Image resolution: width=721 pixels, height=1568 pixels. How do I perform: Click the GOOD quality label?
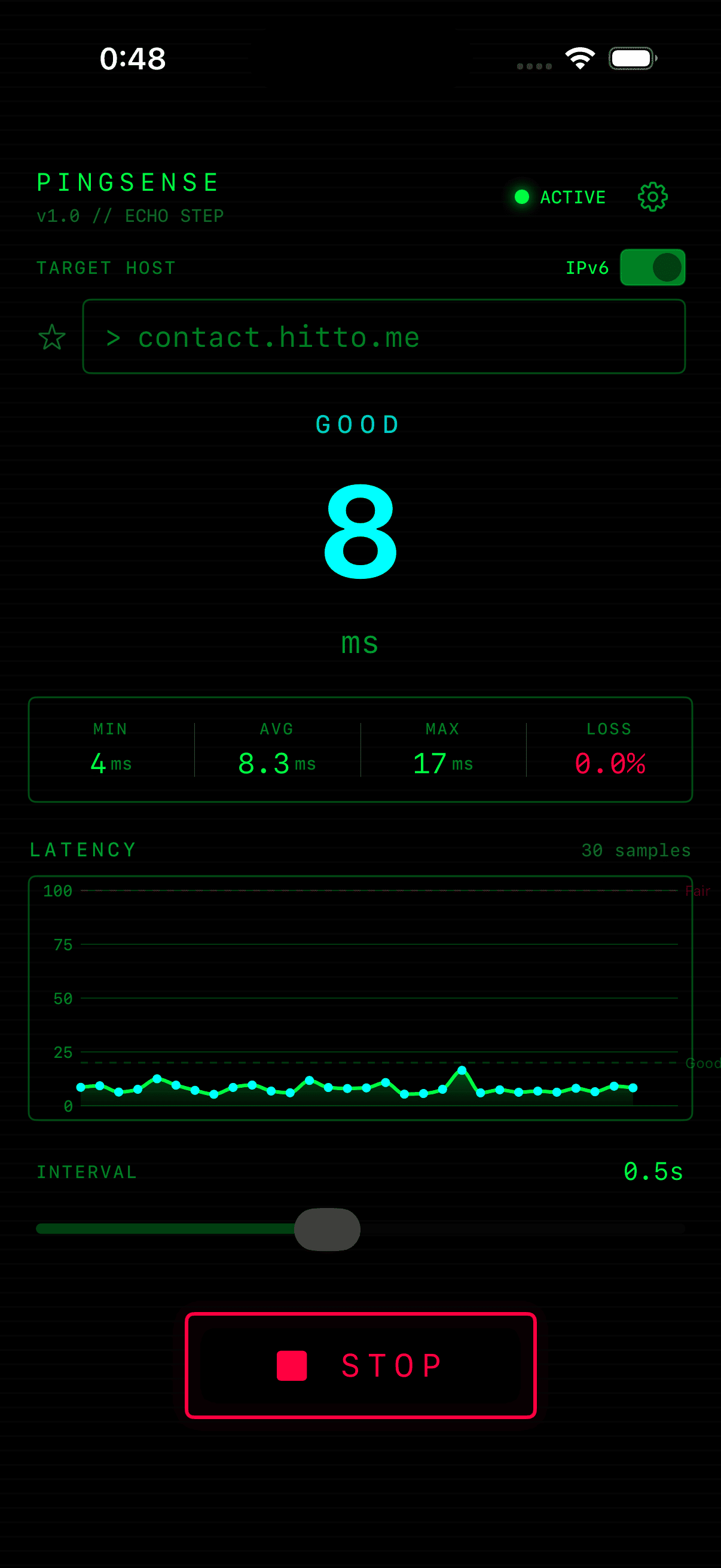click(x=358, y=423)
